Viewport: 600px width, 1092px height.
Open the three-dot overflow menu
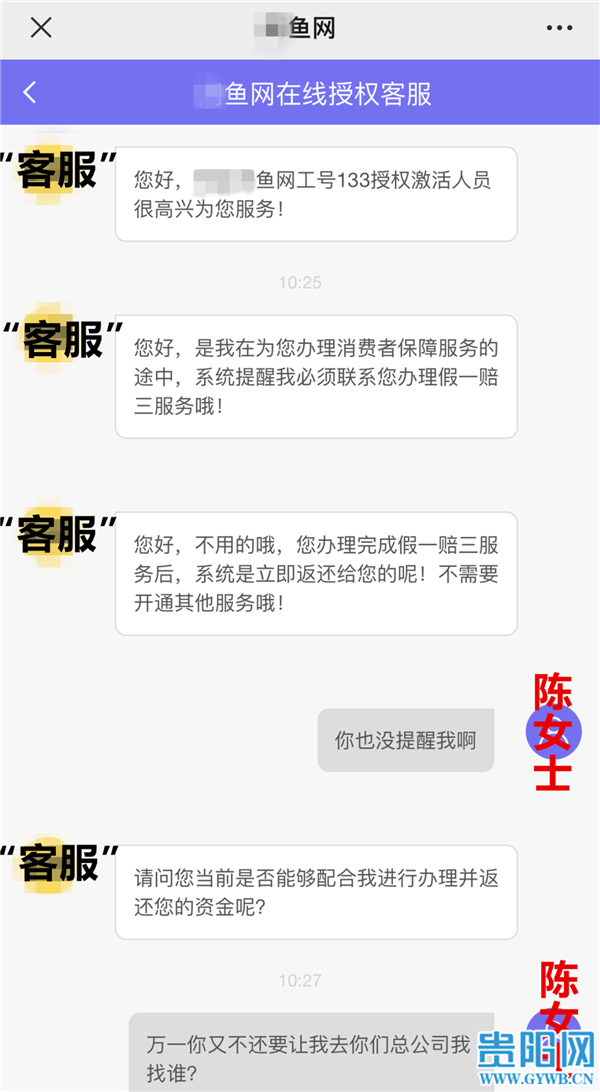[559, 29]
